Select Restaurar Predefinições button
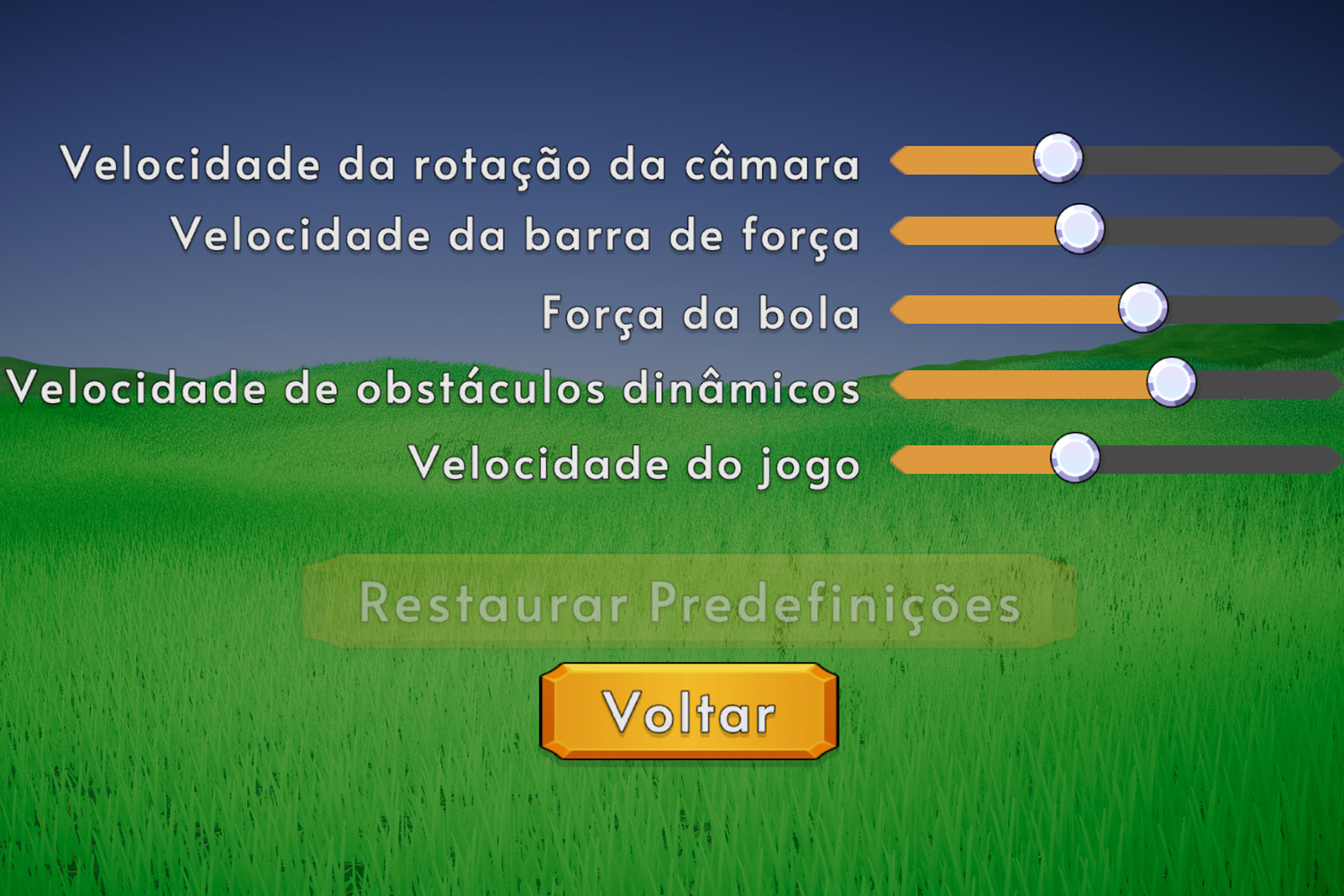The height and width of the screenshot is (896, 1344). click(x=689, y=601)
